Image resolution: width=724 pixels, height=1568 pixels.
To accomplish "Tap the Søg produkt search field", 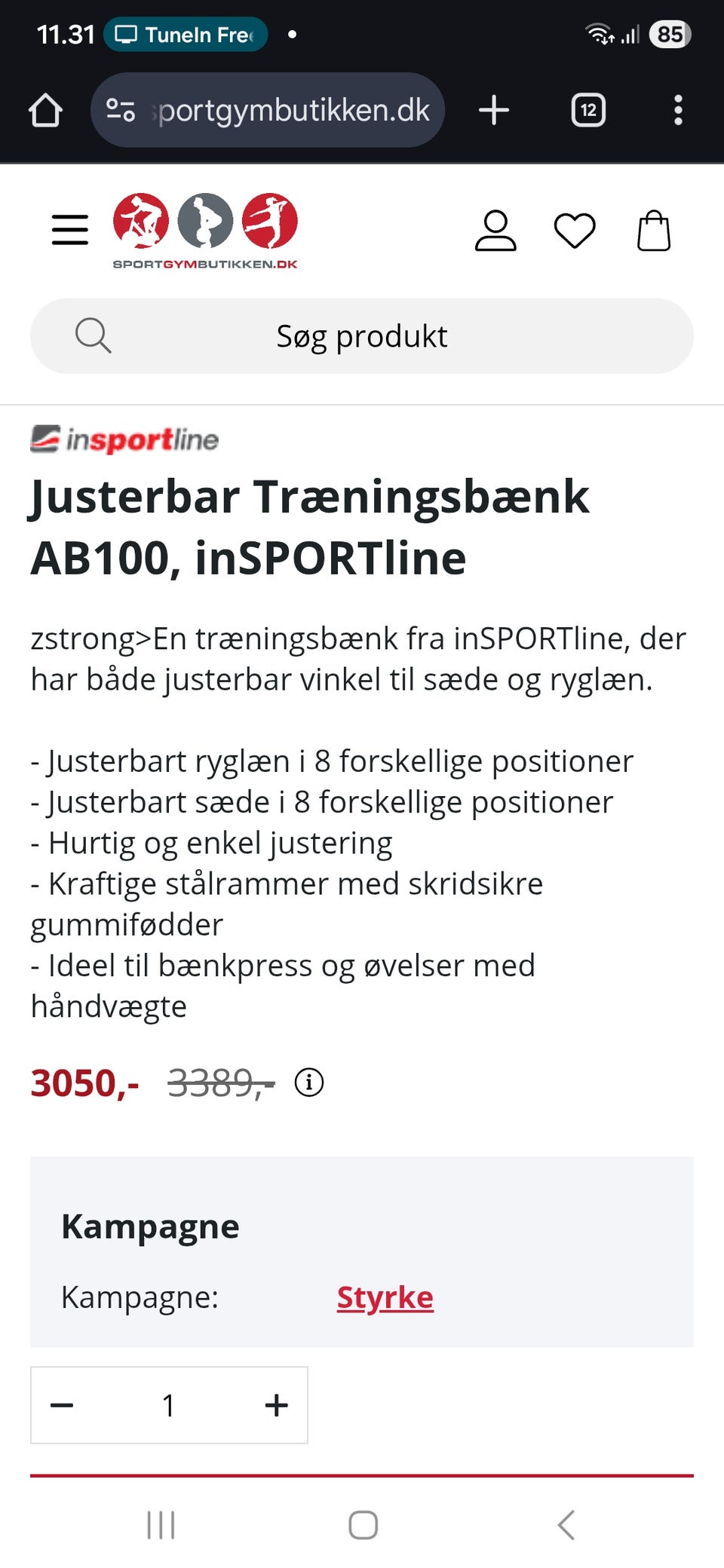I will pos(362,335).
